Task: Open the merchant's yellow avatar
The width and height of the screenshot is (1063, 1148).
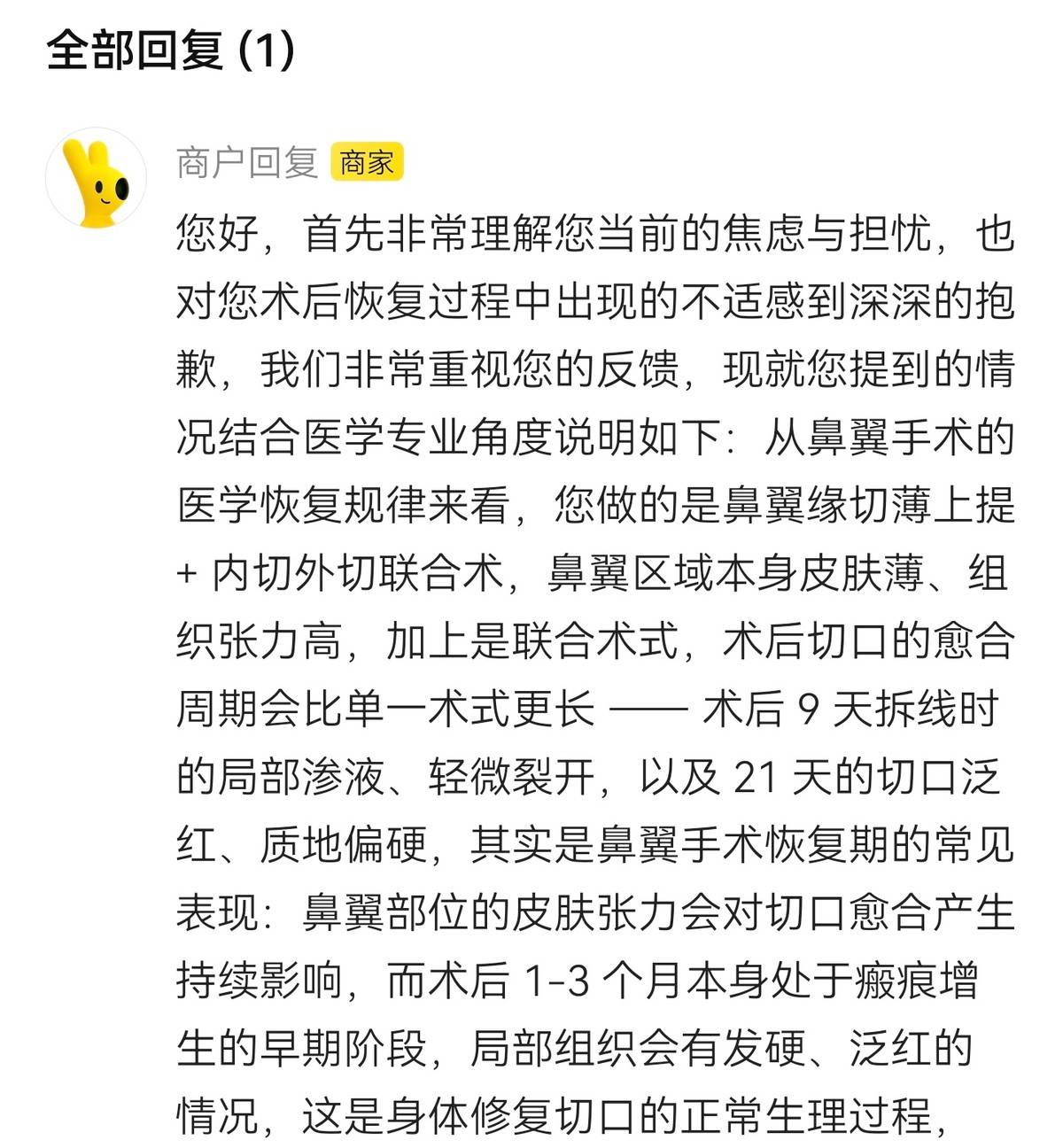Action: click(96, 179)
